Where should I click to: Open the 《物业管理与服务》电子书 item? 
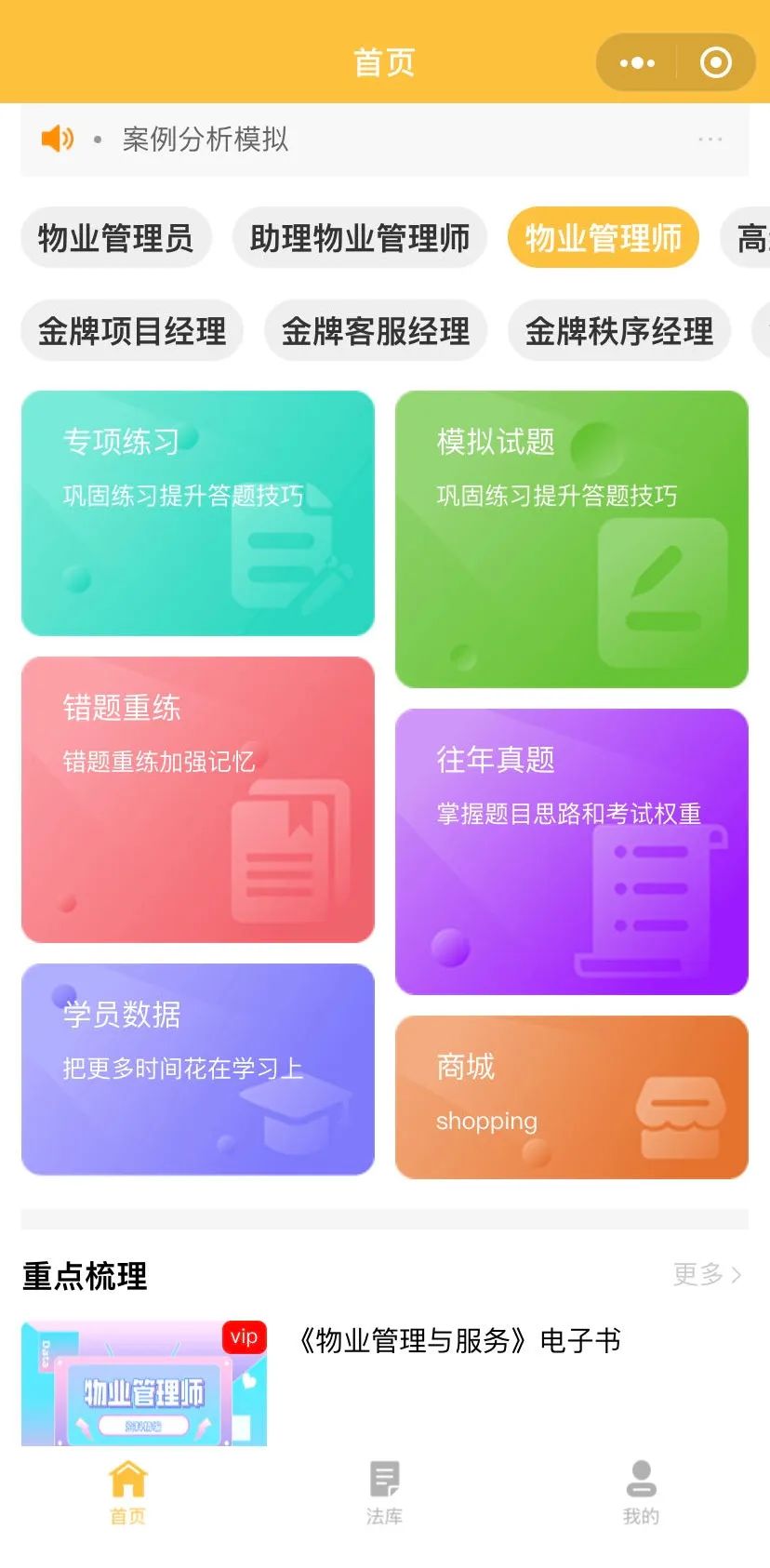tap(458, 1341)
